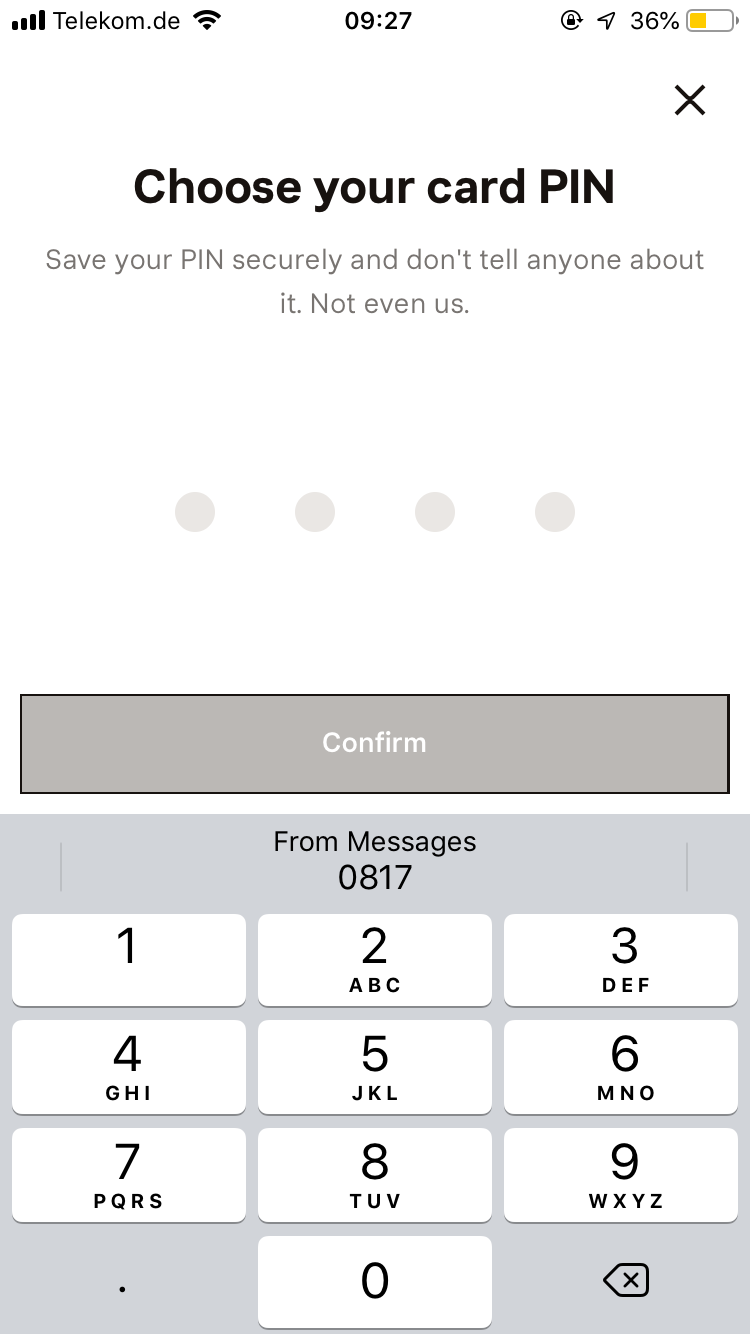Enter digit 7 on the keypad

coord(128,1175)
